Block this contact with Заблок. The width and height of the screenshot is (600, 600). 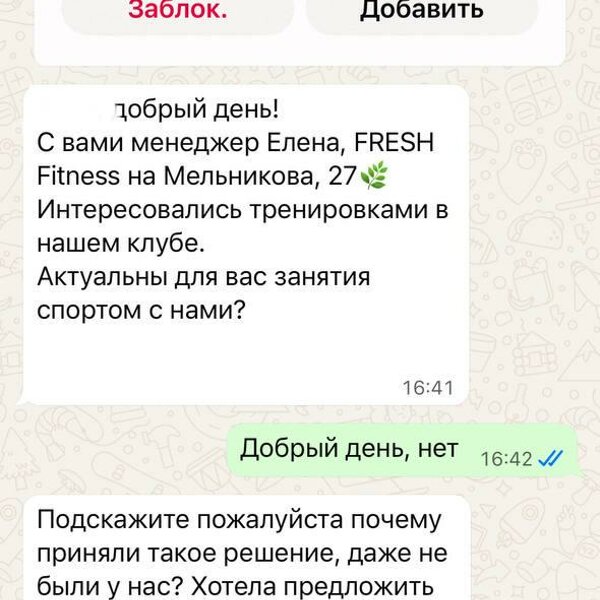[178, 11]
